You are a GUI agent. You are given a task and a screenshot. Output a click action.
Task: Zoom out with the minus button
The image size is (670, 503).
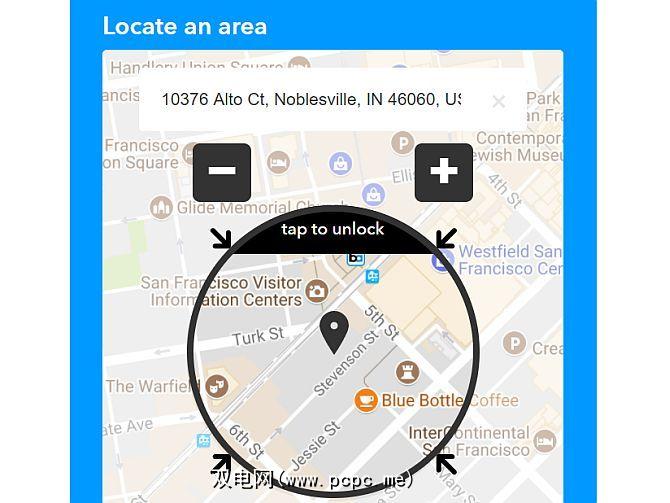coord(222,171)
